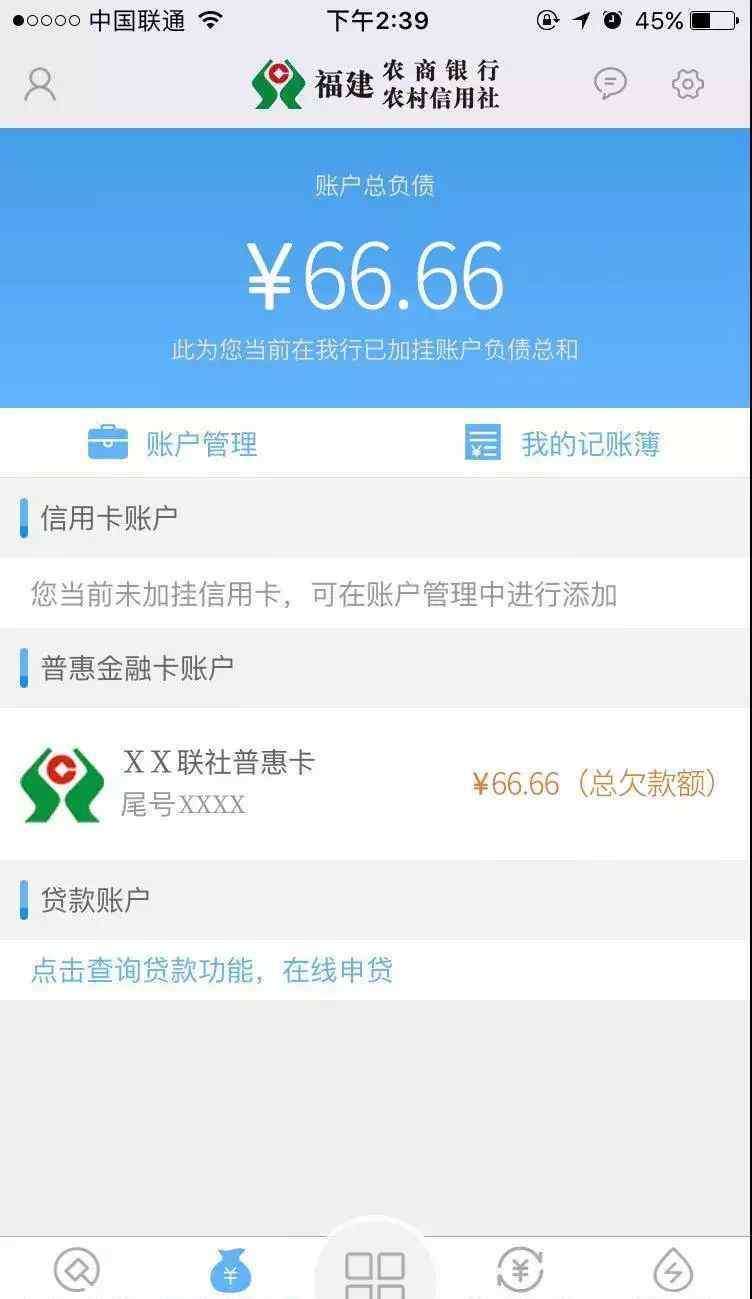Switch to the diamond icon bottom tab
Viewport: 752px width, 1299px height.
(77, 1271)
